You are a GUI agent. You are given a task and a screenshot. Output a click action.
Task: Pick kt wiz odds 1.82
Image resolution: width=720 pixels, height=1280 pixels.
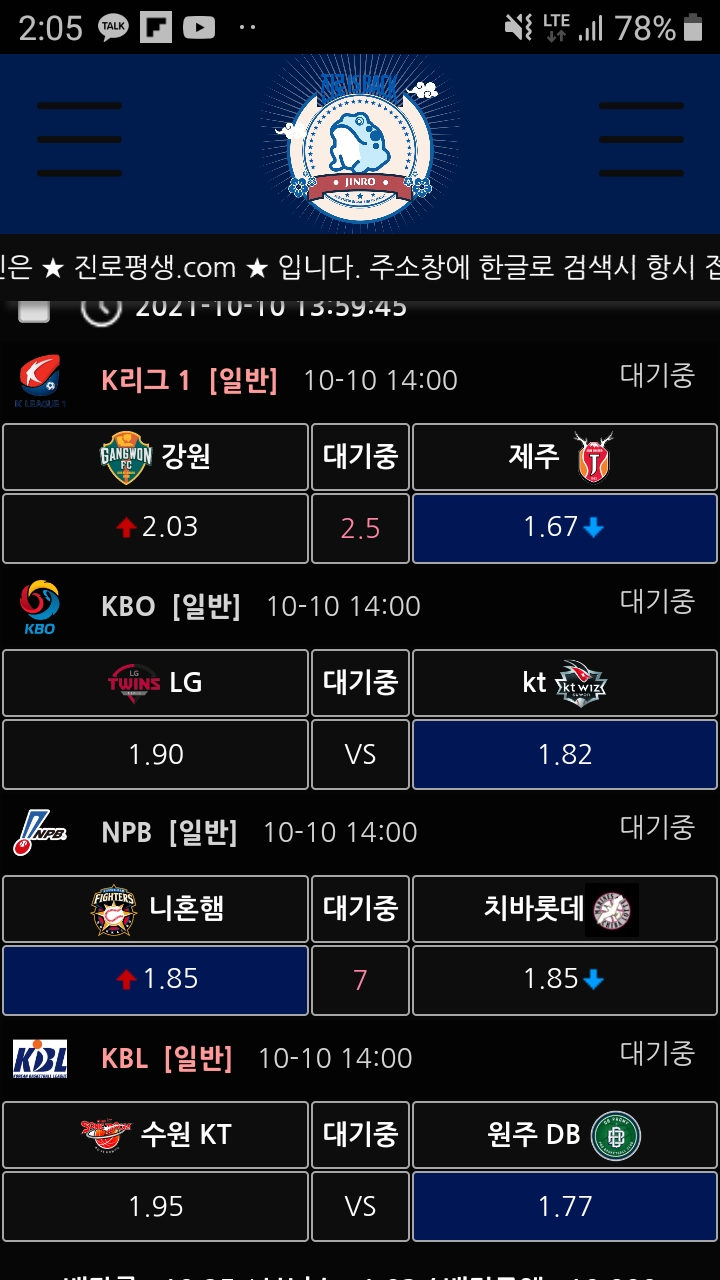565,754
